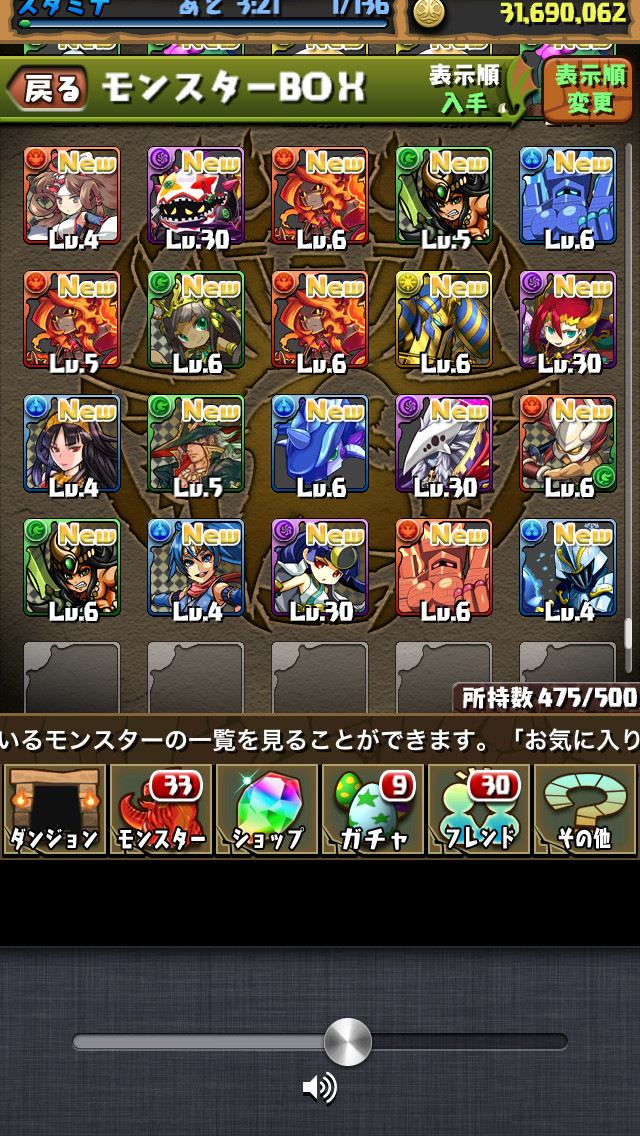
Task: Select the red golem Lv.6 monster in fourth row
Action: coord(443,568)
